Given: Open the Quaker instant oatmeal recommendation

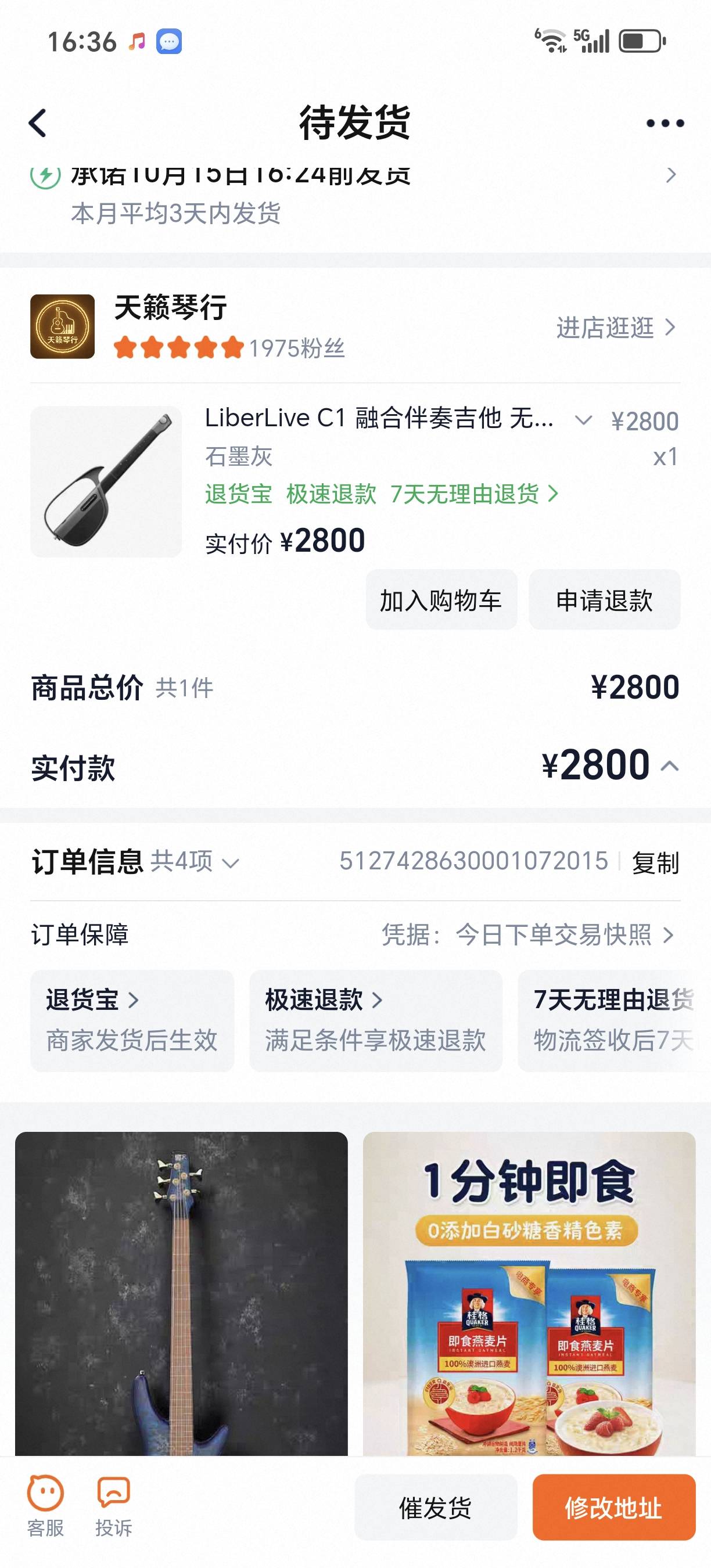Looking at the screenshot, I should [x=529, y=1293].
